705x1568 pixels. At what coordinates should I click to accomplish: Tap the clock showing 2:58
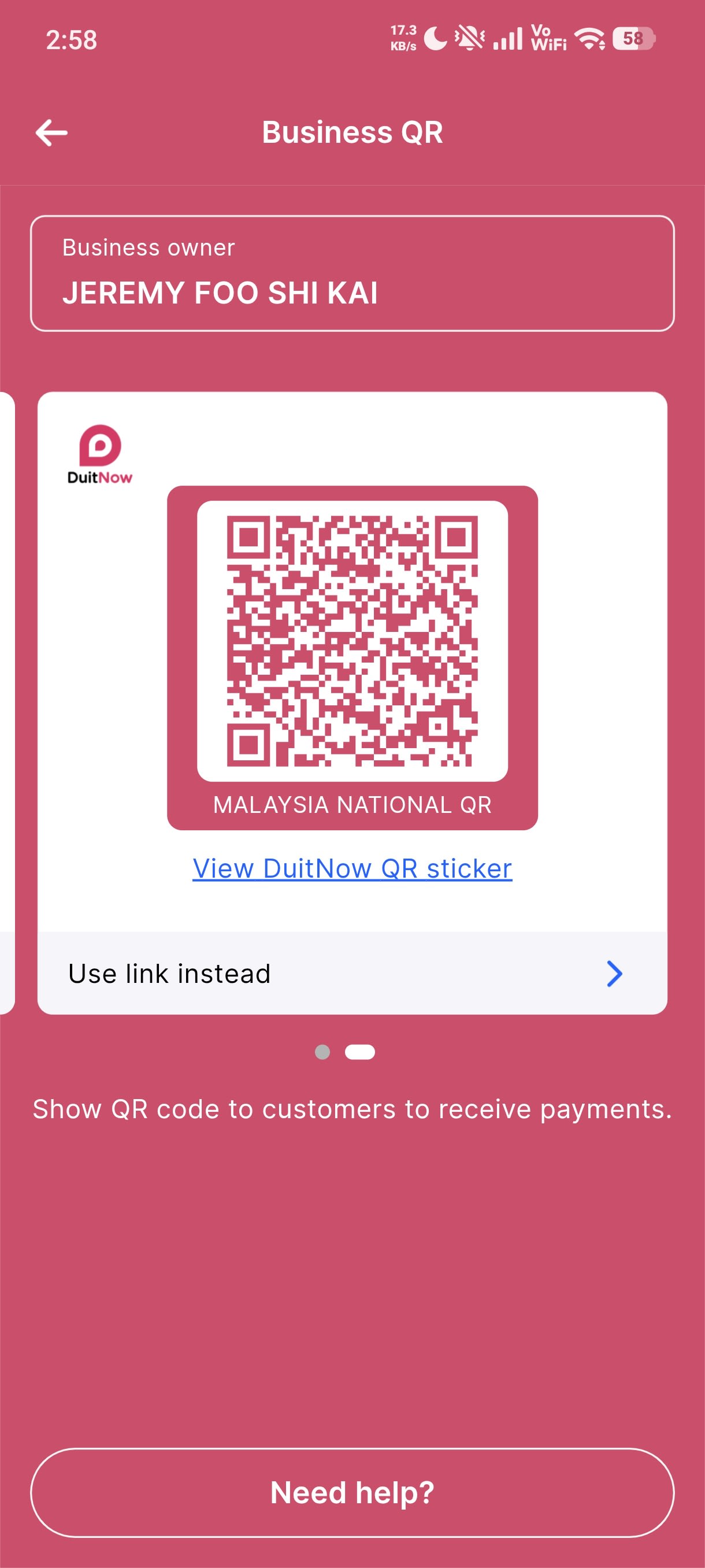(71, 39)
